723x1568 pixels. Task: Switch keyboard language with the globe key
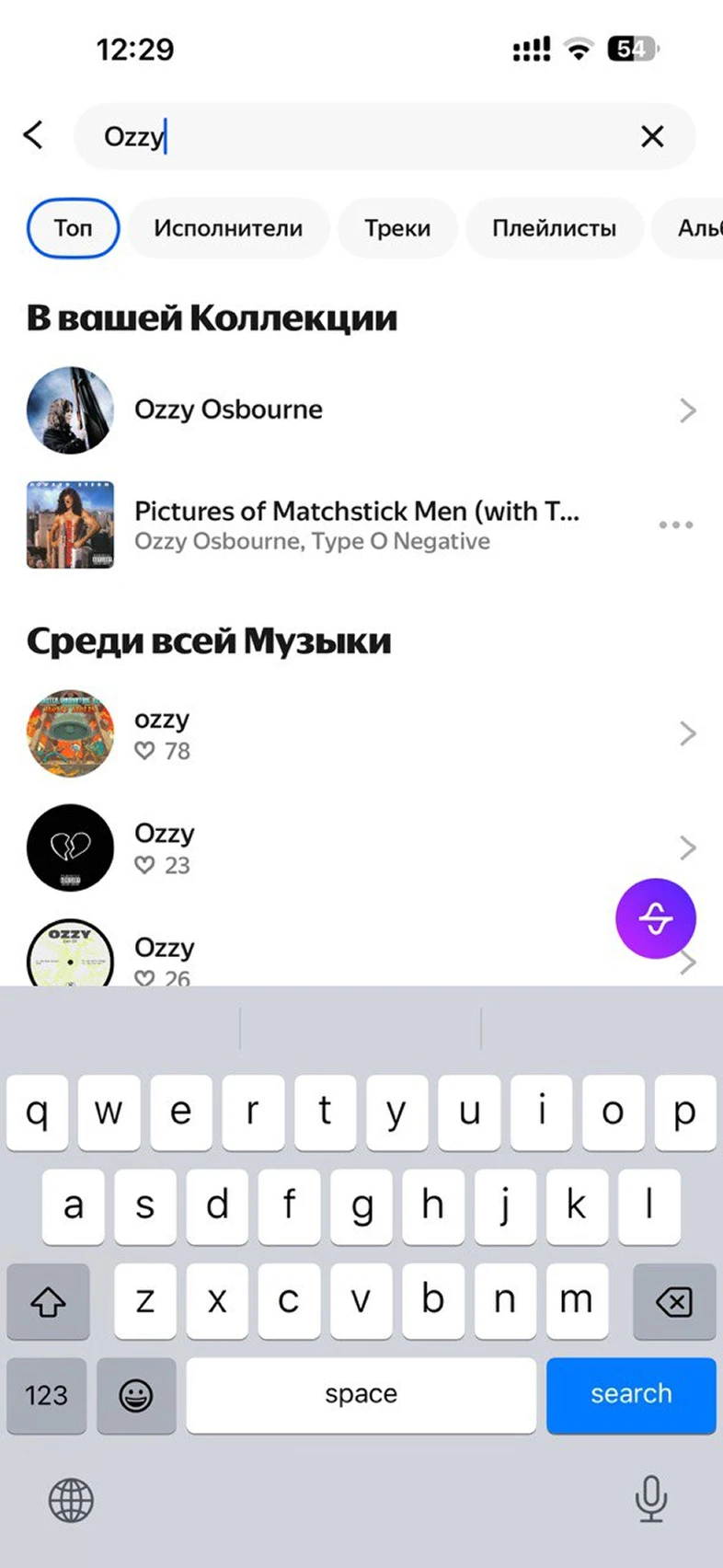click(71, 1501)
